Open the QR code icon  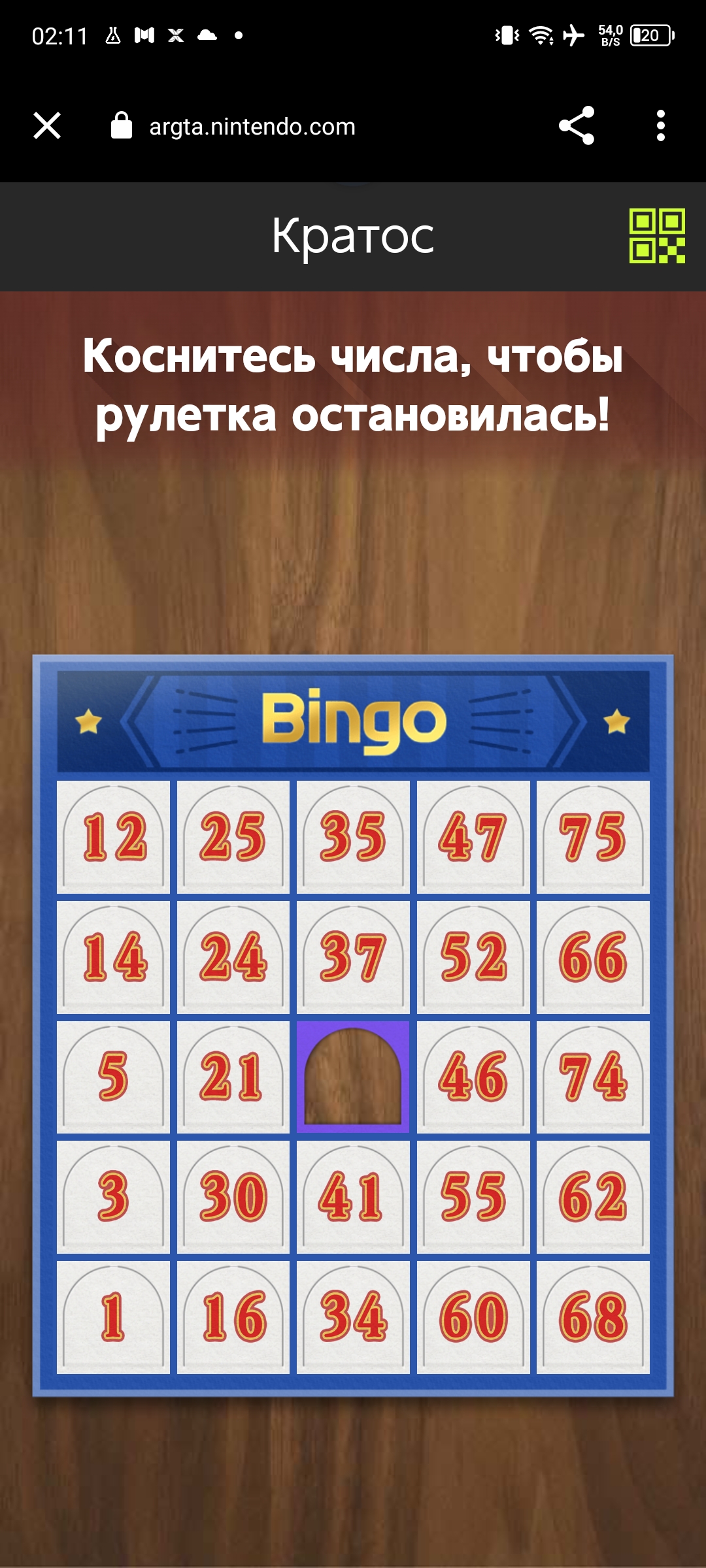[657, 236]
